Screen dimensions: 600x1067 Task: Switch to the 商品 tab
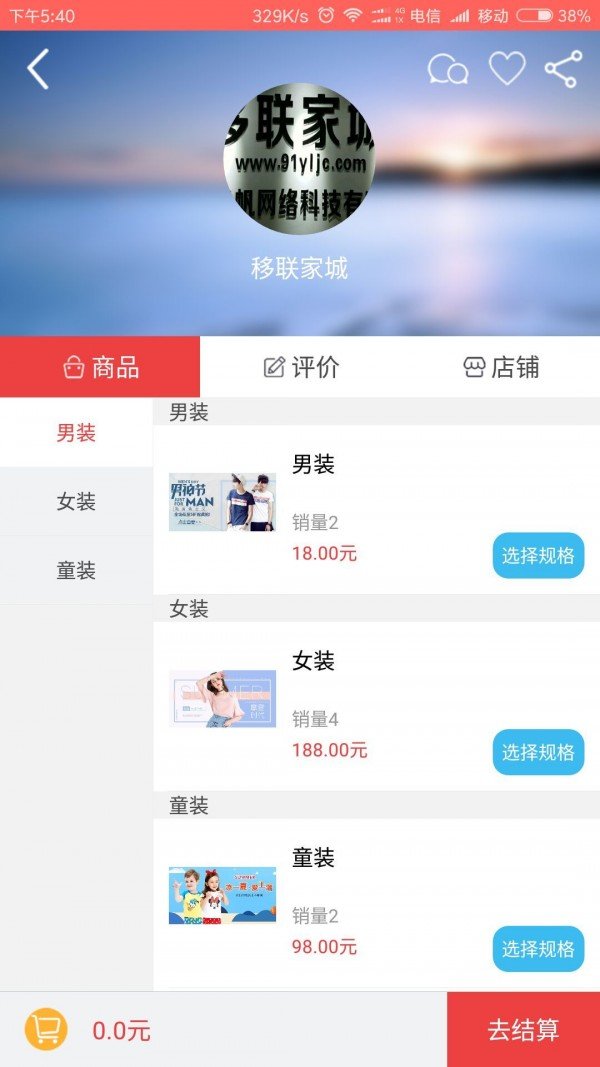[100, 367]
